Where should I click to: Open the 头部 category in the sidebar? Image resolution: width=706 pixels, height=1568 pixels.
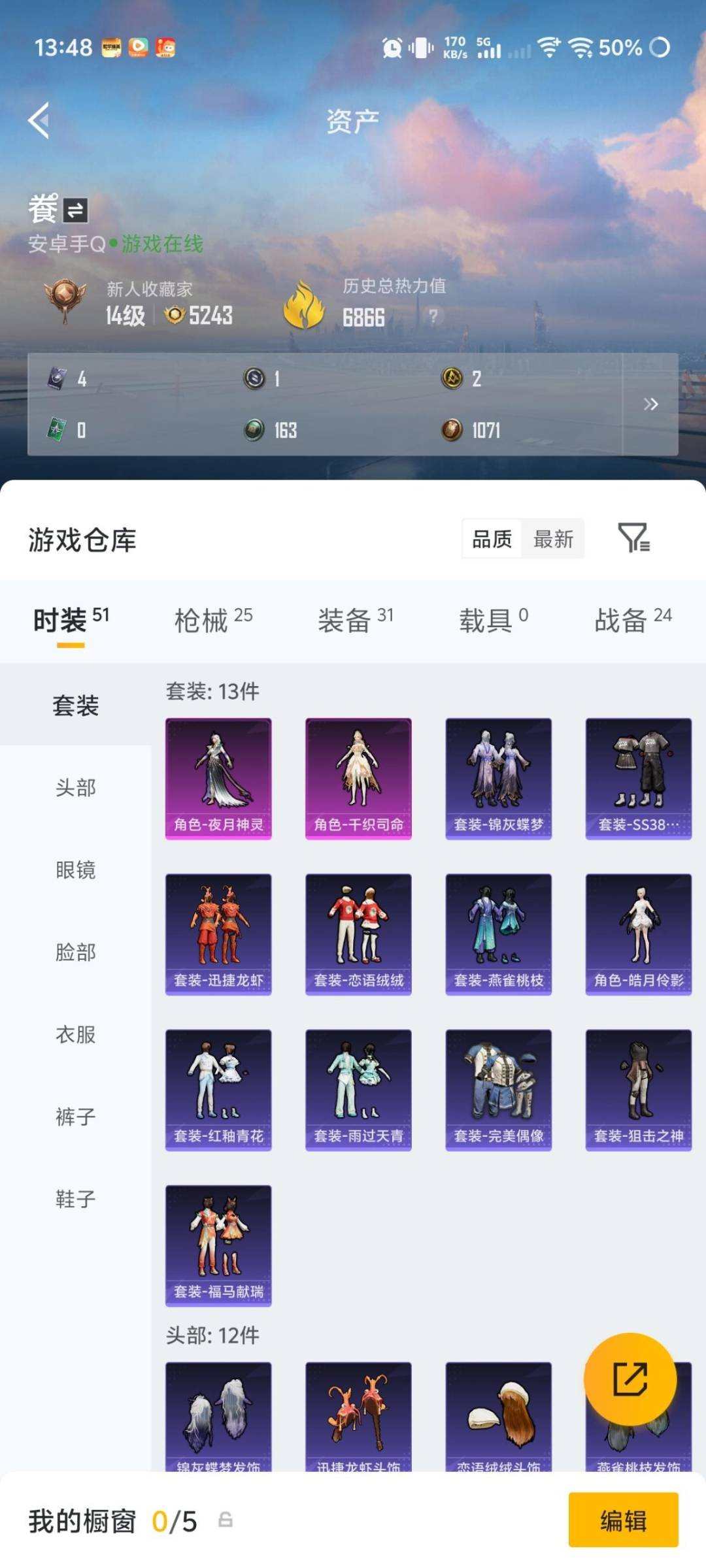point(75,788)
